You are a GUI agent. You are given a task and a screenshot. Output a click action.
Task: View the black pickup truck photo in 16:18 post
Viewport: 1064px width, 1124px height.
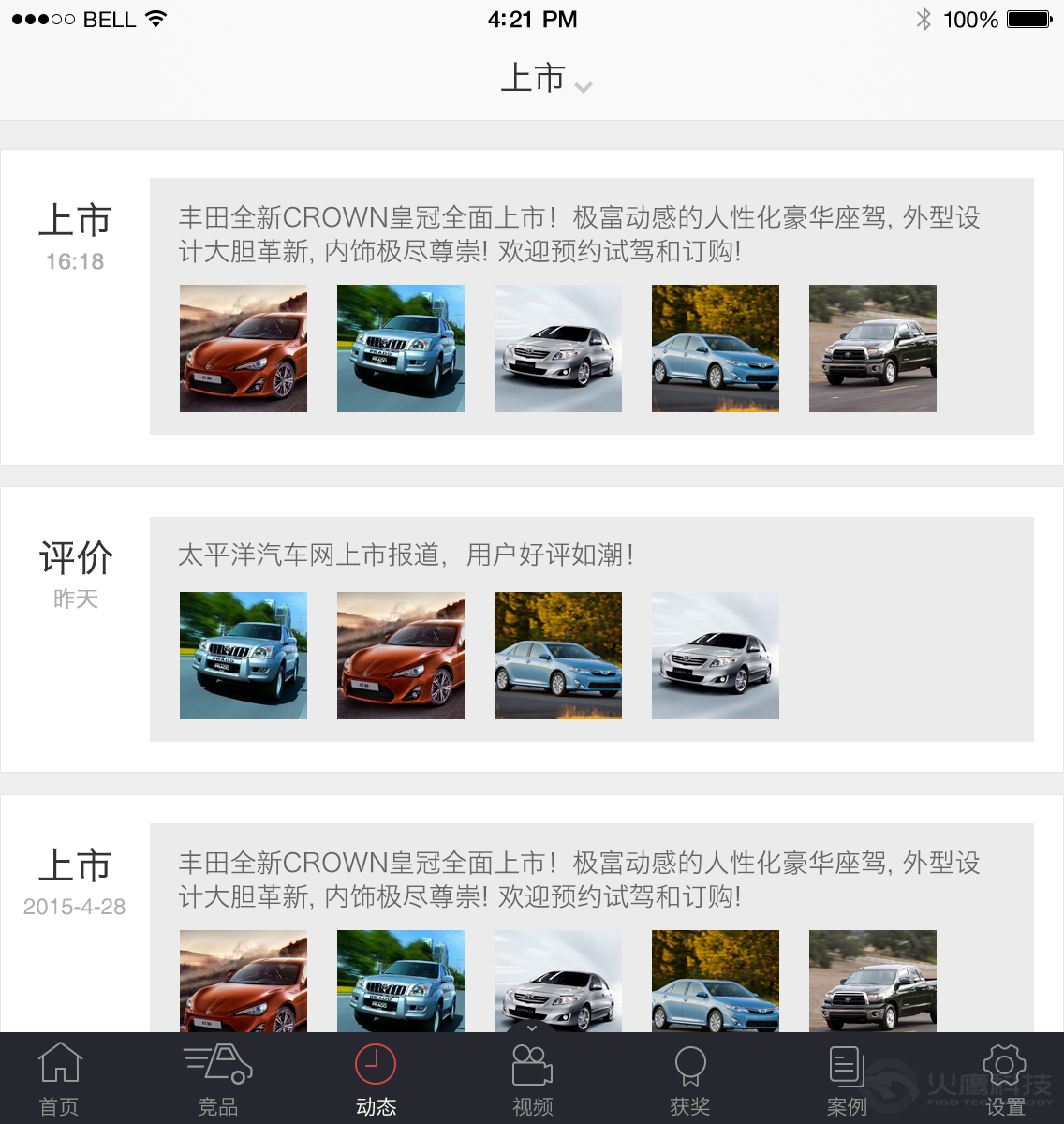[x=873, y=348]
